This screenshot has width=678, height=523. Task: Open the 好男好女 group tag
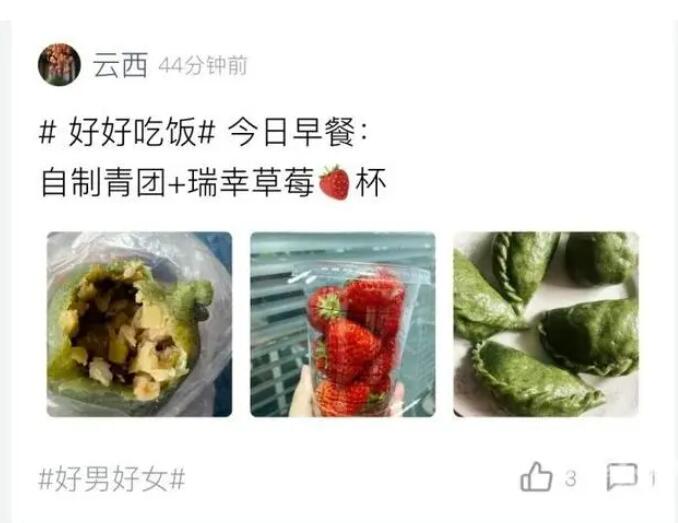[111, 478]
